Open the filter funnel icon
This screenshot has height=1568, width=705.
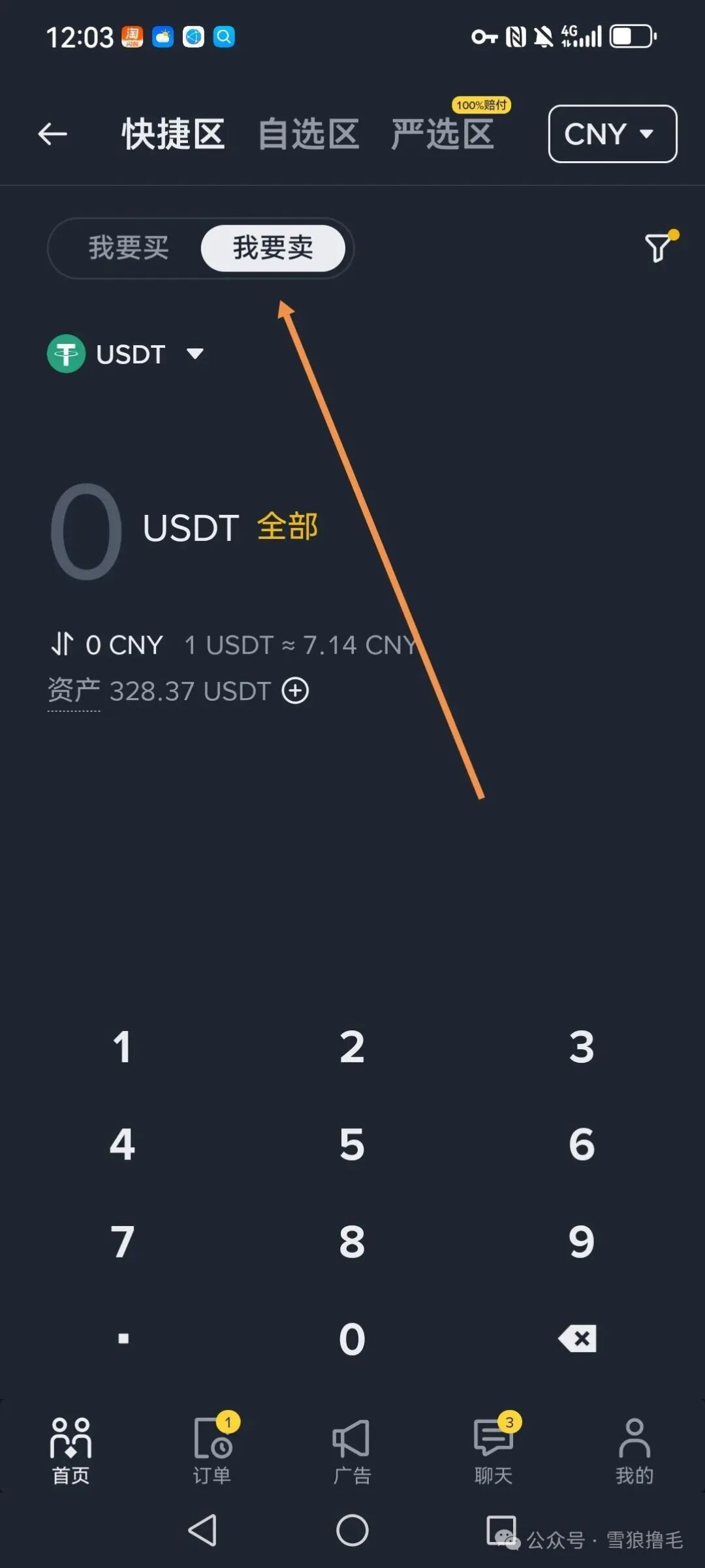(x=658, y=248)
